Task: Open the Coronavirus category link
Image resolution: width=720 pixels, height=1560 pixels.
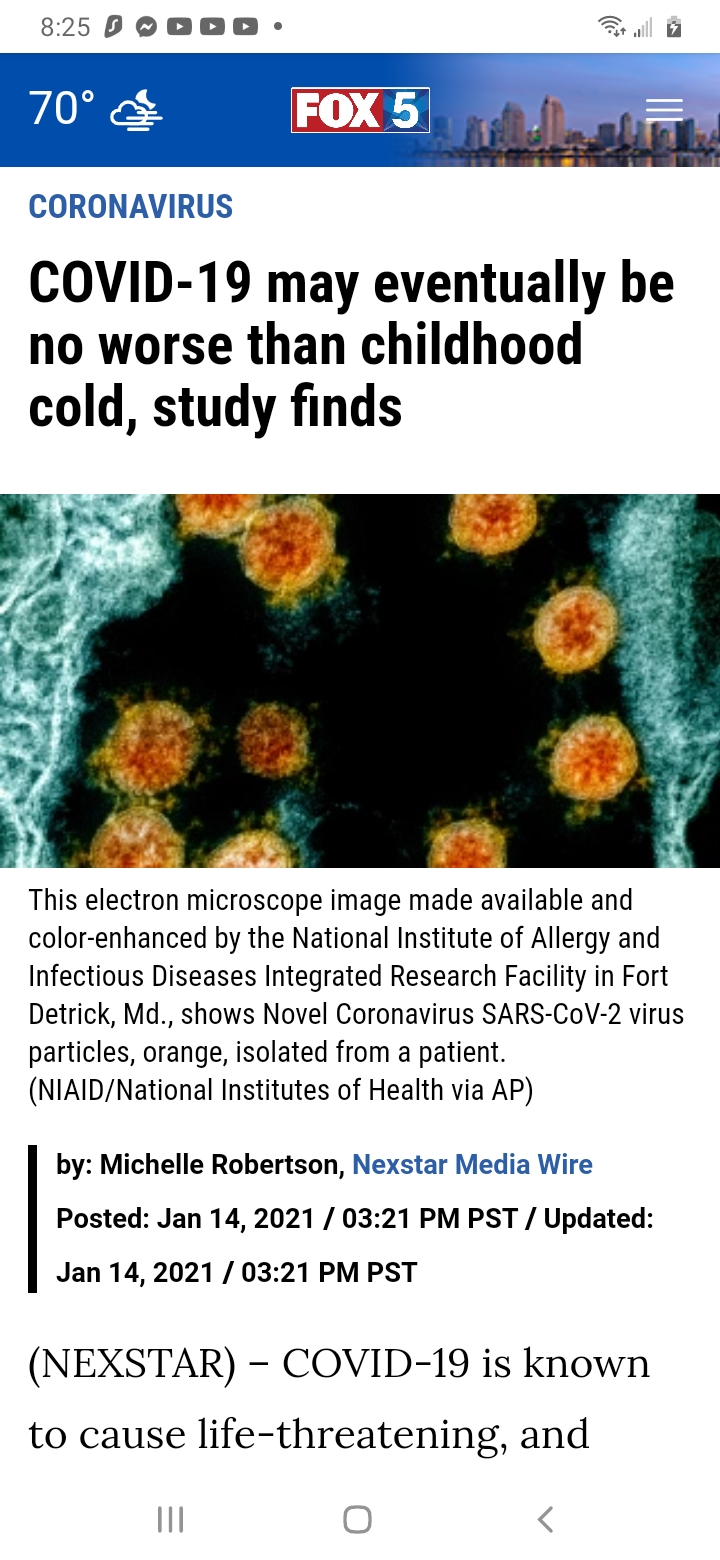Action: click(131, 207)
